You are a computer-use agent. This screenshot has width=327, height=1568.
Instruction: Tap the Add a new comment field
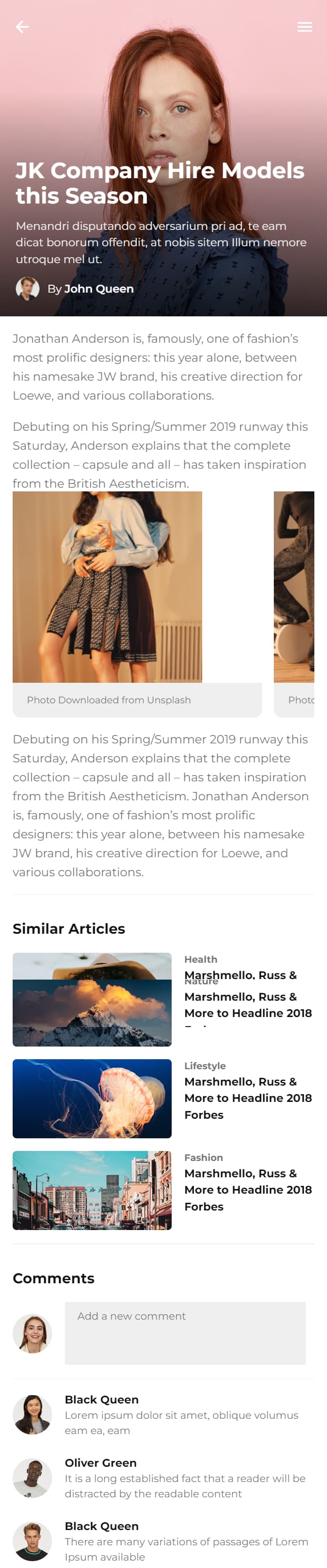pyautogui.click(x=185, y=1333)
